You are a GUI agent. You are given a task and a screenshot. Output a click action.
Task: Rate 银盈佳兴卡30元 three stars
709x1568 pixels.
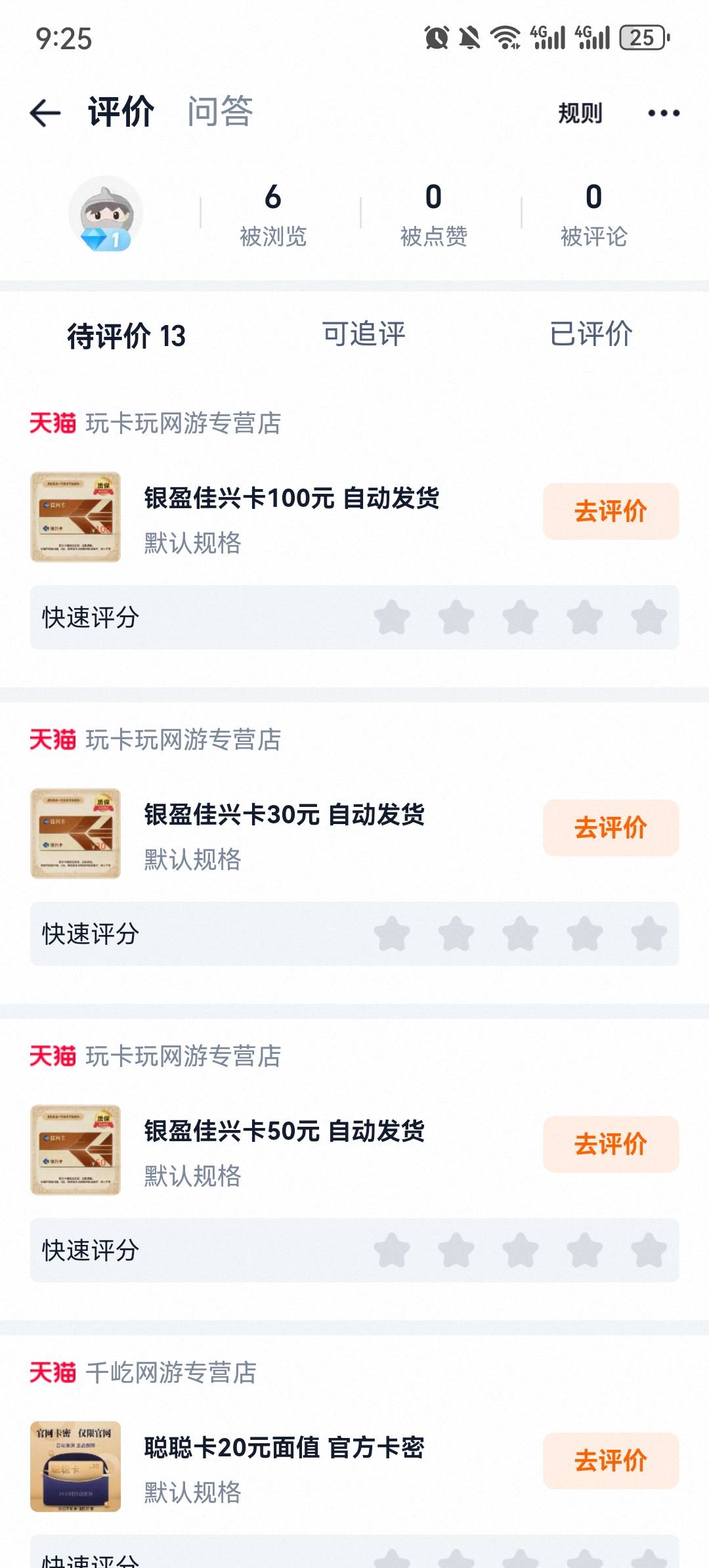click(520, 934)
